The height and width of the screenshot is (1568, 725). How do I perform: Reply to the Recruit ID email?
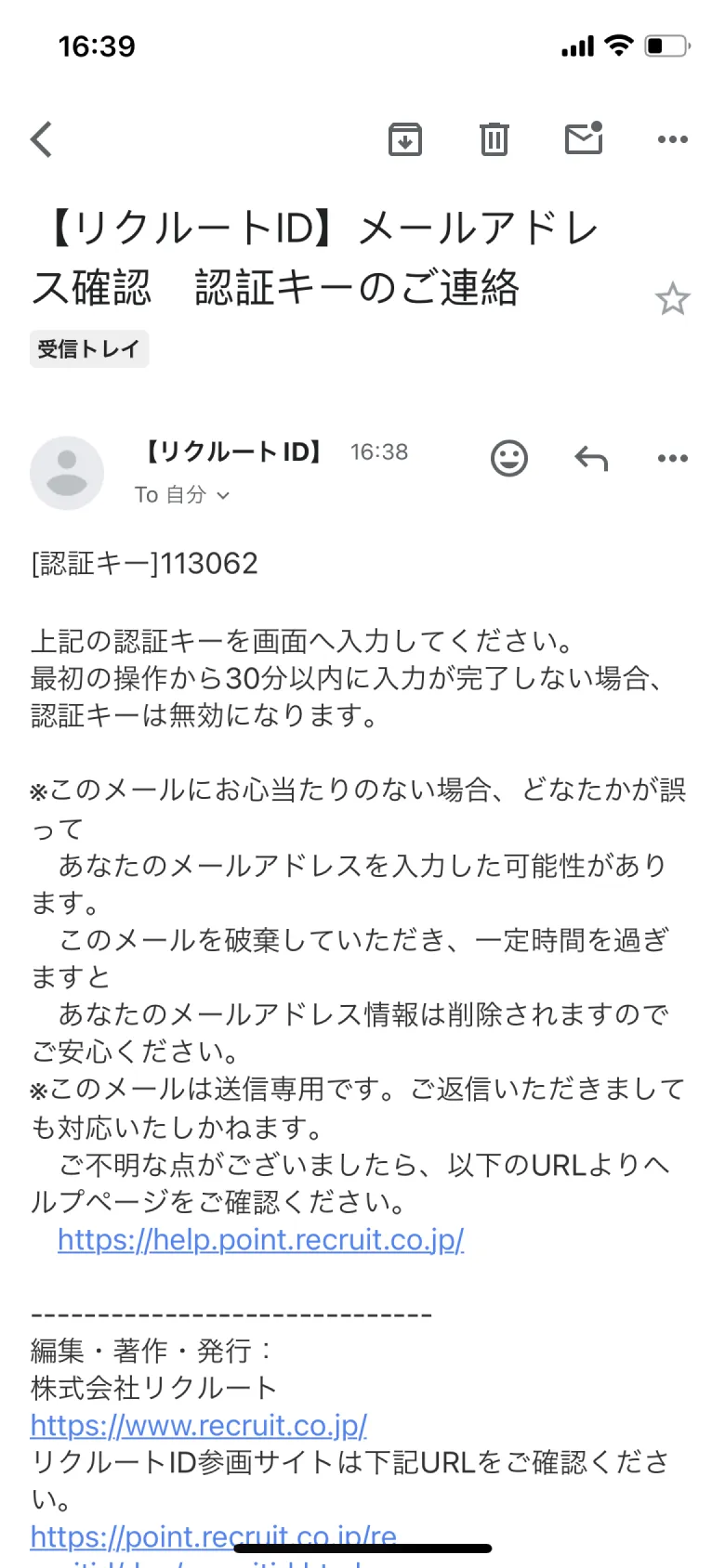(590, 457)
